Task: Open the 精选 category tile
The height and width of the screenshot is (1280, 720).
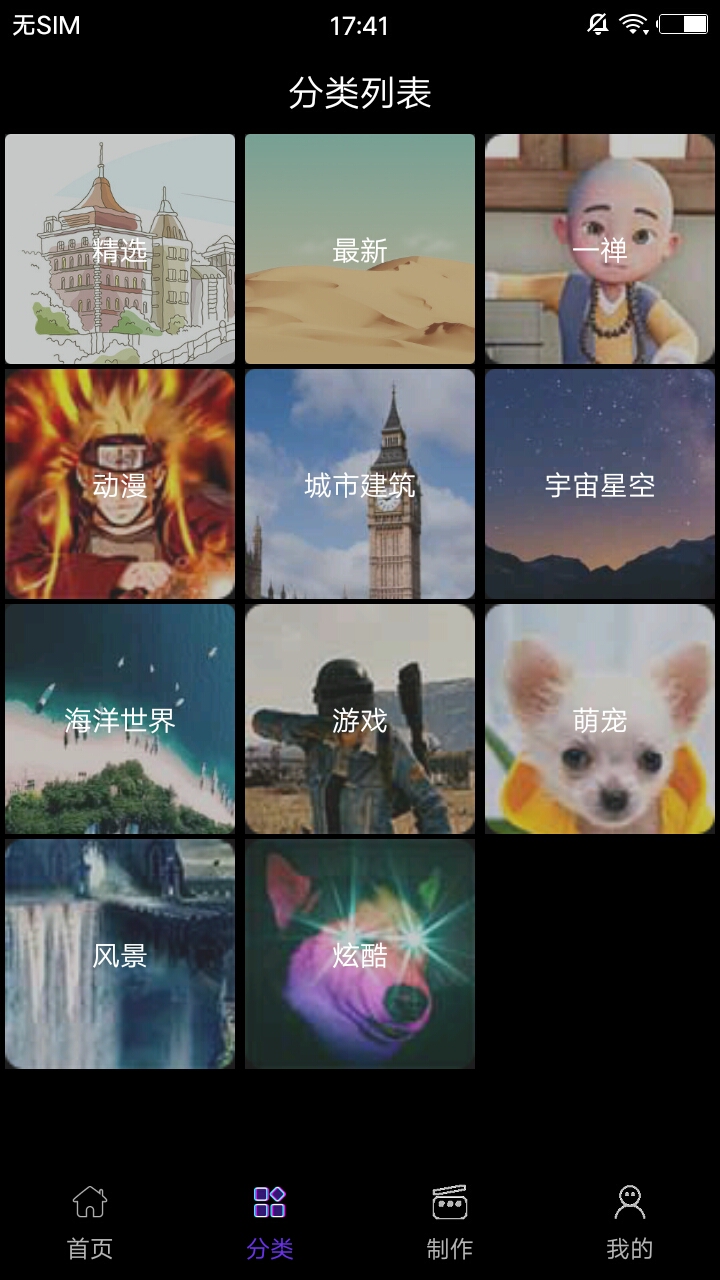Action: click(120, 249)
